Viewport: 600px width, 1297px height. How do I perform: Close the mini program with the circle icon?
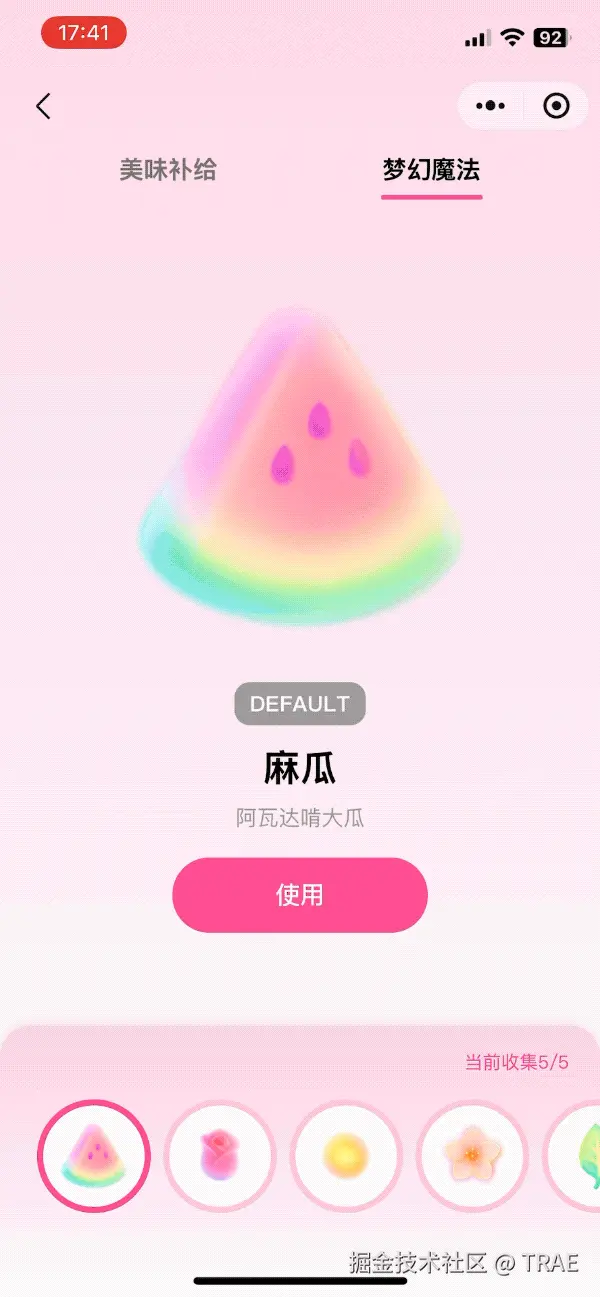pyautogui.click(x=556, y=106)
